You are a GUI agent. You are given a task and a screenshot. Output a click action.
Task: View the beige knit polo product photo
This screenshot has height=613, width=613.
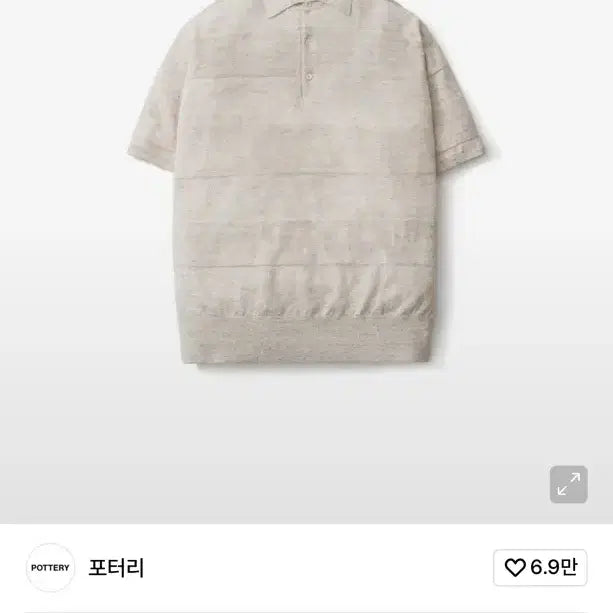tap(306, 190)
